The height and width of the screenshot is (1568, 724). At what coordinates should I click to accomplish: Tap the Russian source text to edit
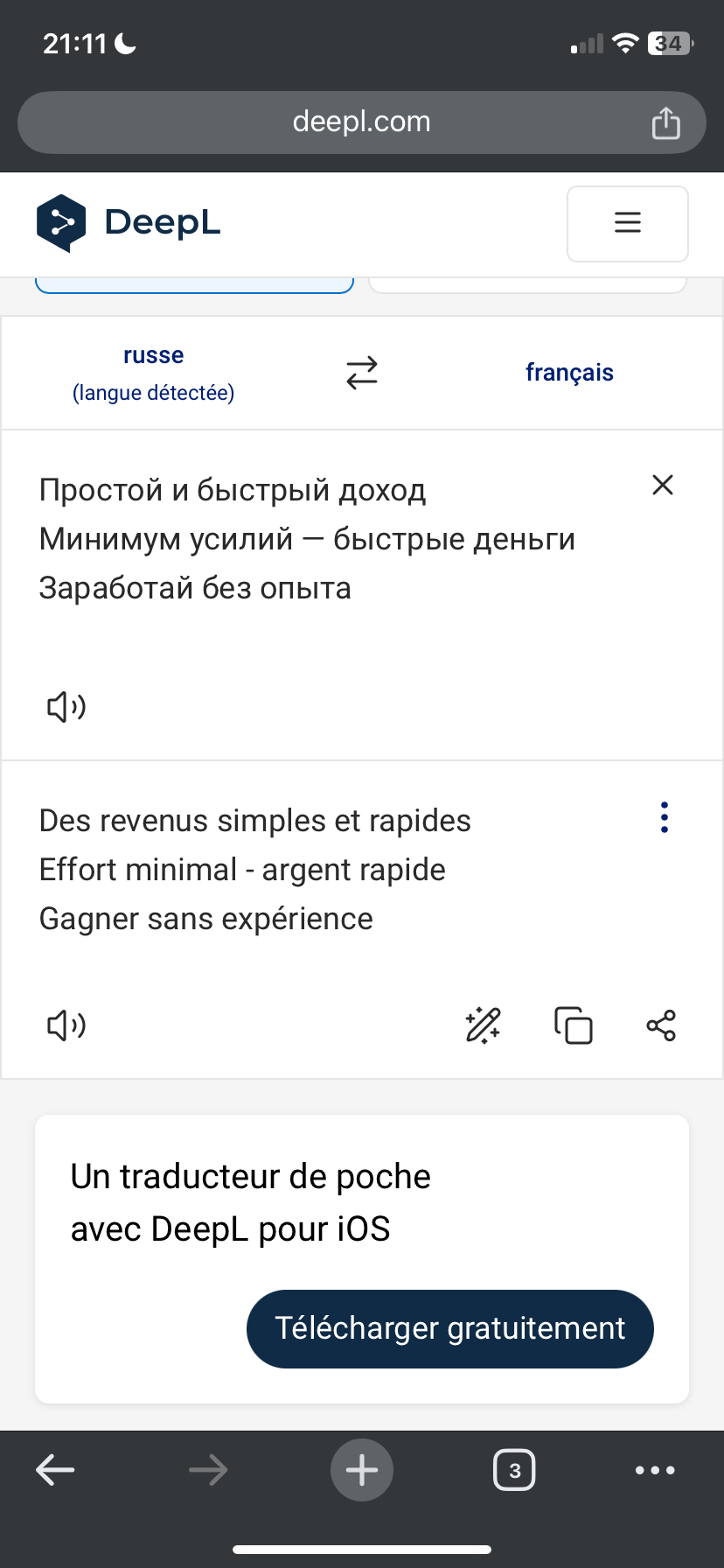click(x=307, y=539)
